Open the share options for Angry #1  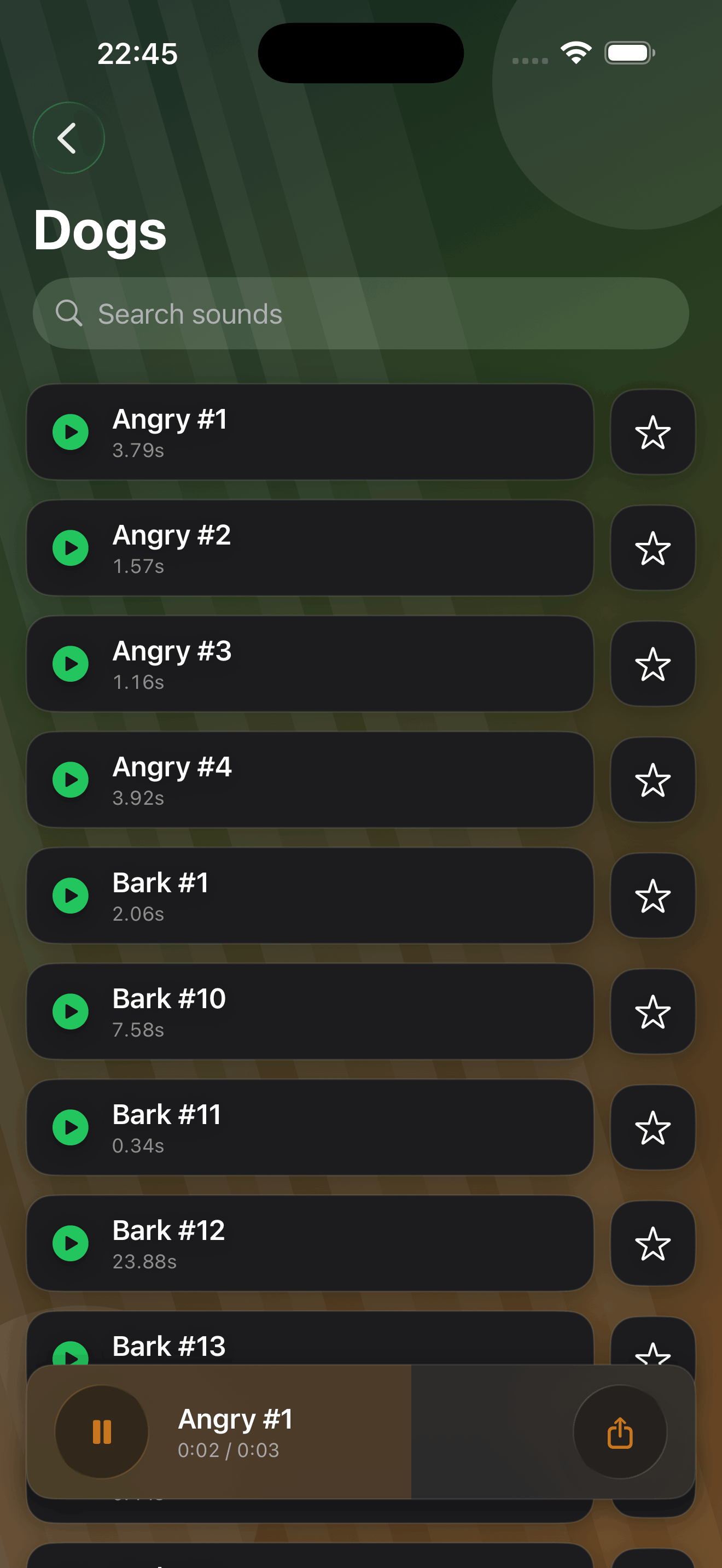coord(620,1432)
